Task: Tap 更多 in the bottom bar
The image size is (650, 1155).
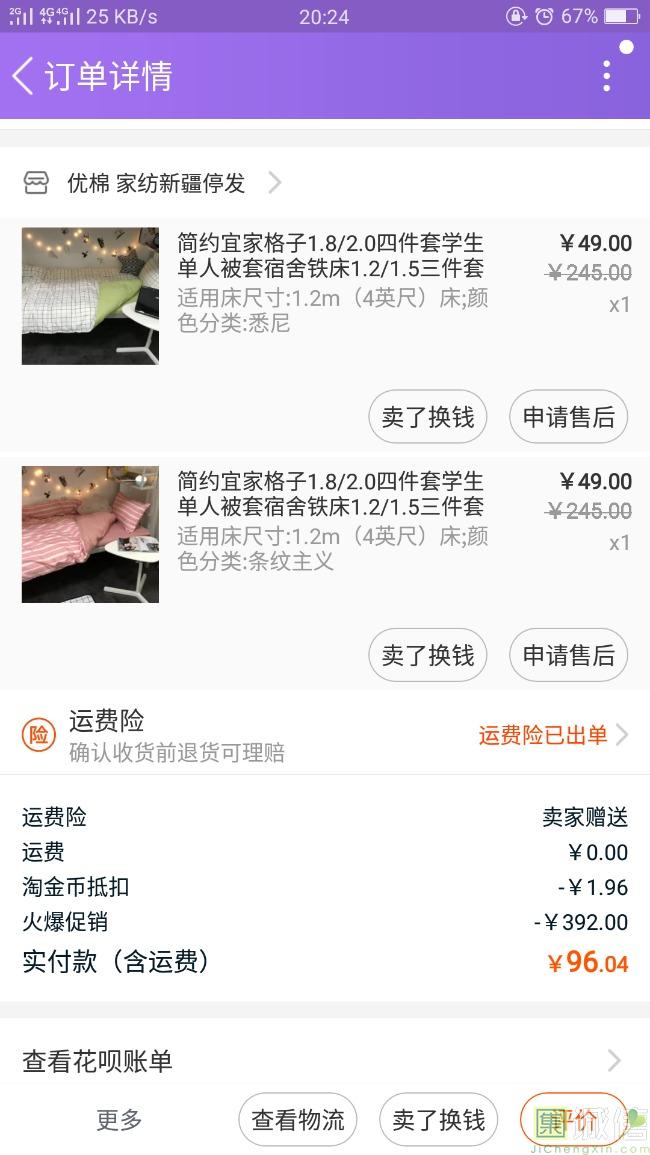Action: click(119, 1120)
